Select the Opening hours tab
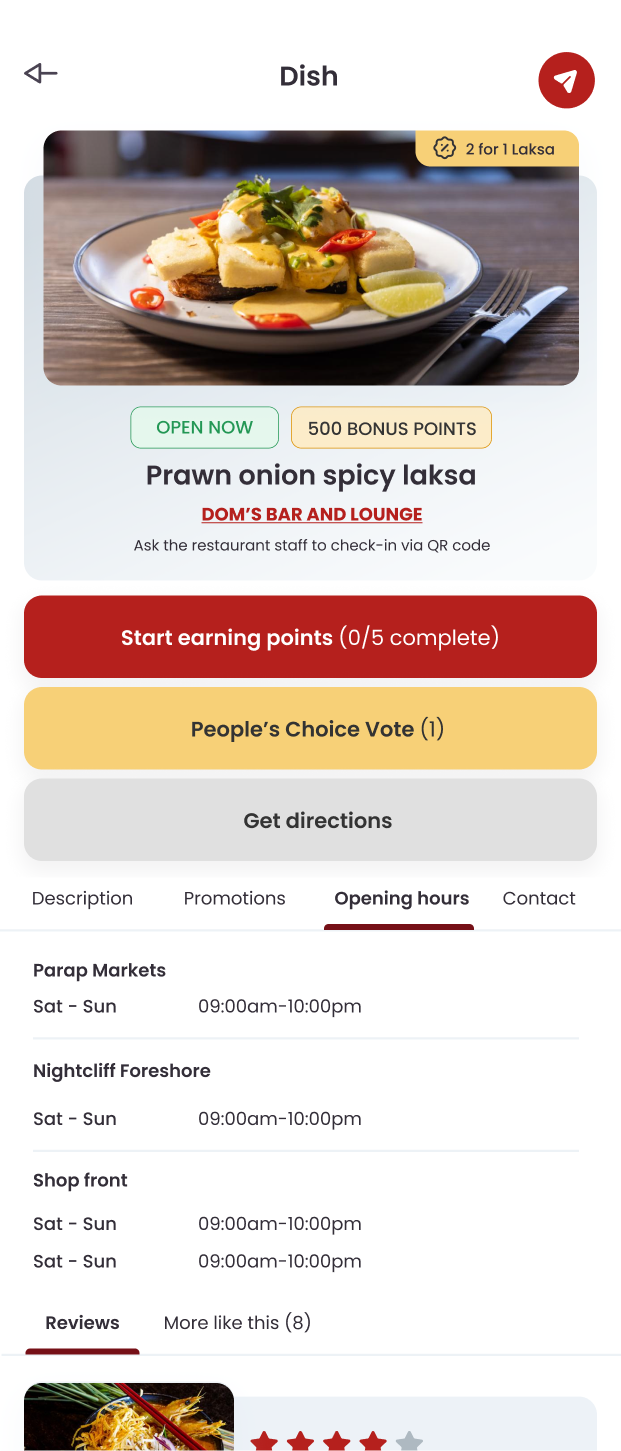The height and width of the screenshot is (1451, 621). [x=401, y=898]
